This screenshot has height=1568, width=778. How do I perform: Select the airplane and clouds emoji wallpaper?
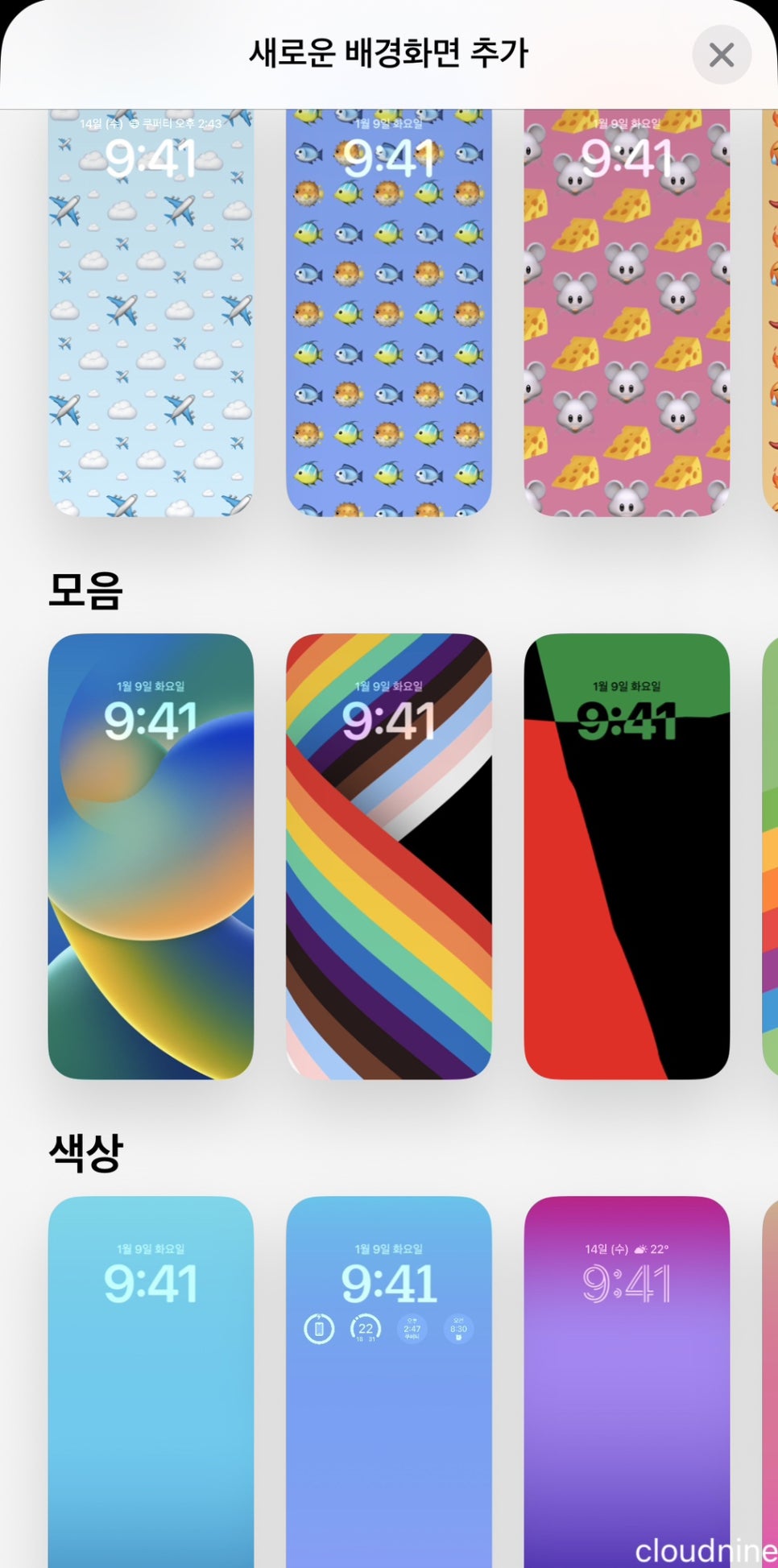pyautogui.click(x=151, y=314)
